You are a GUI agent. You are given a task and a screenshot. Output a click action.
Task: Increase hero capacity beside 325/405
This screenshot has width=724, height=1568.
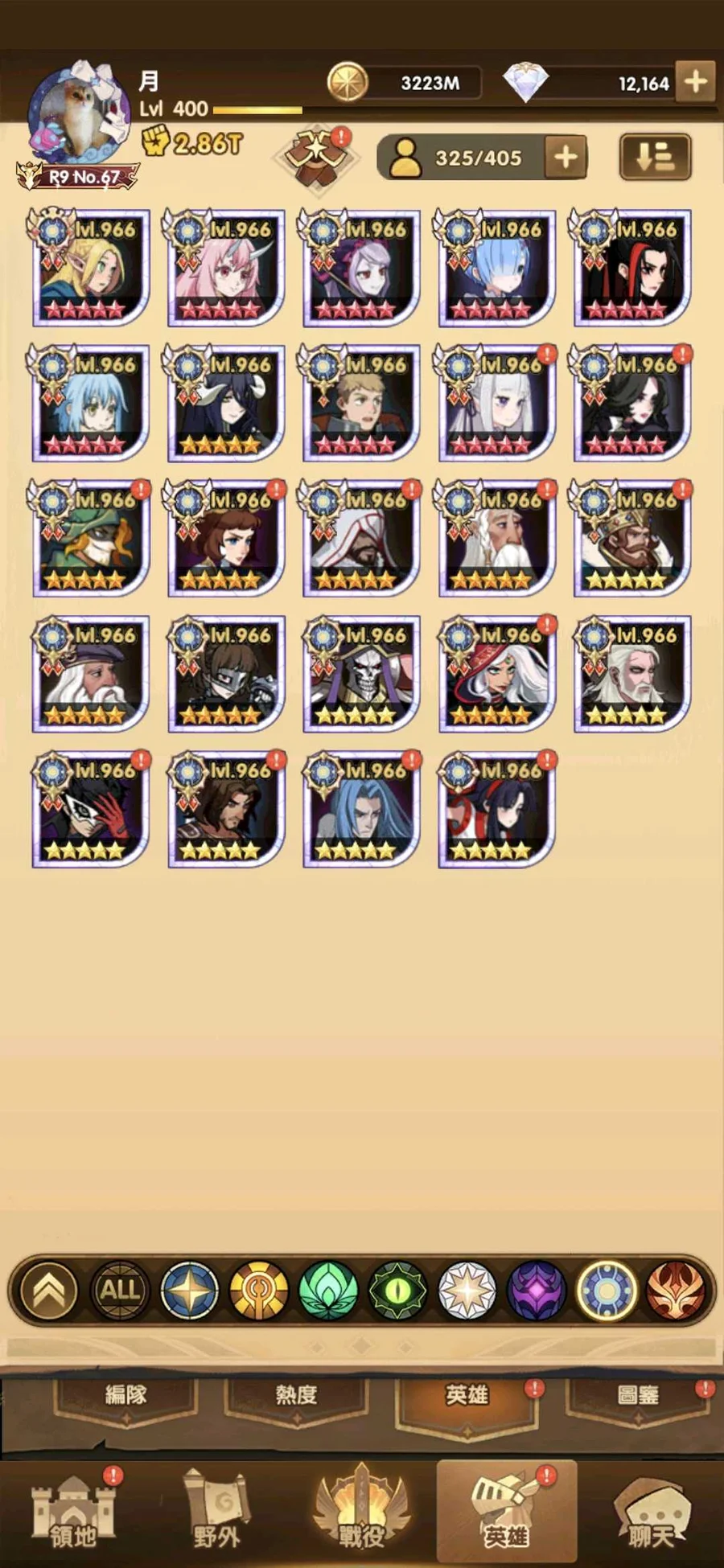(566, 158)
